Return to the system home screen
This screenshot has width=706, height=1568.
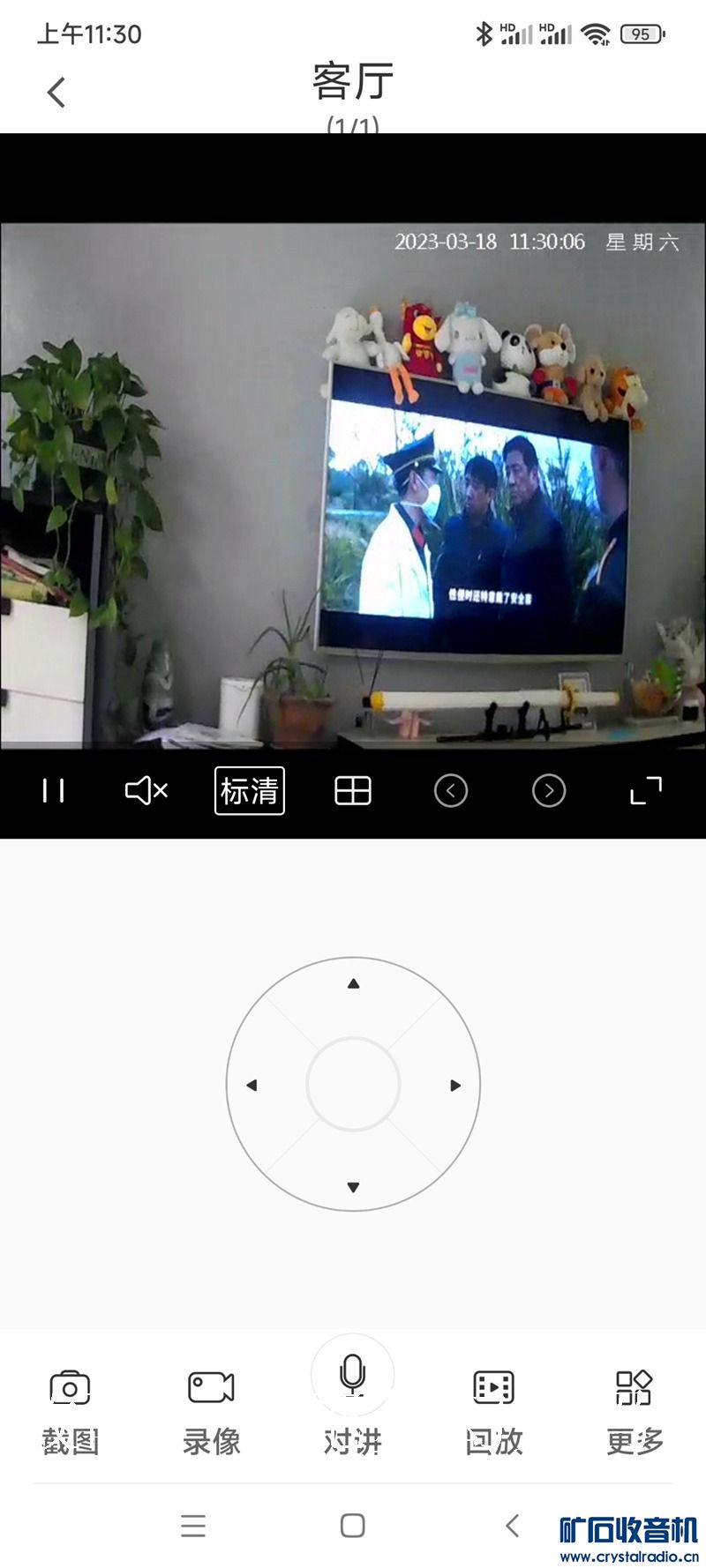pos(353,1526)
